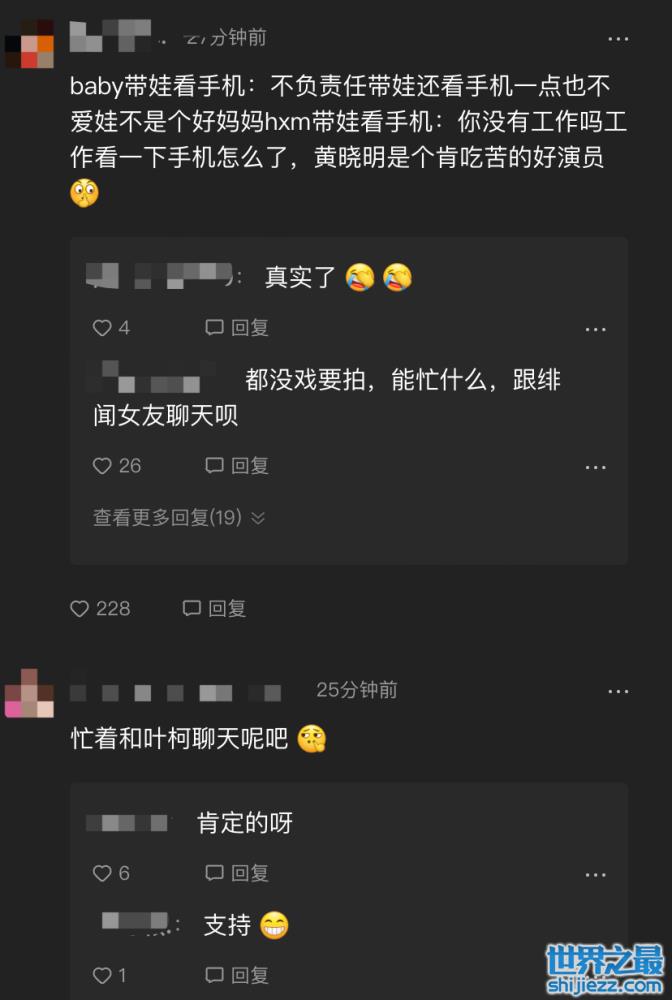
Task: Open more options for 真实了 reply
Action: tap(595, 330)
